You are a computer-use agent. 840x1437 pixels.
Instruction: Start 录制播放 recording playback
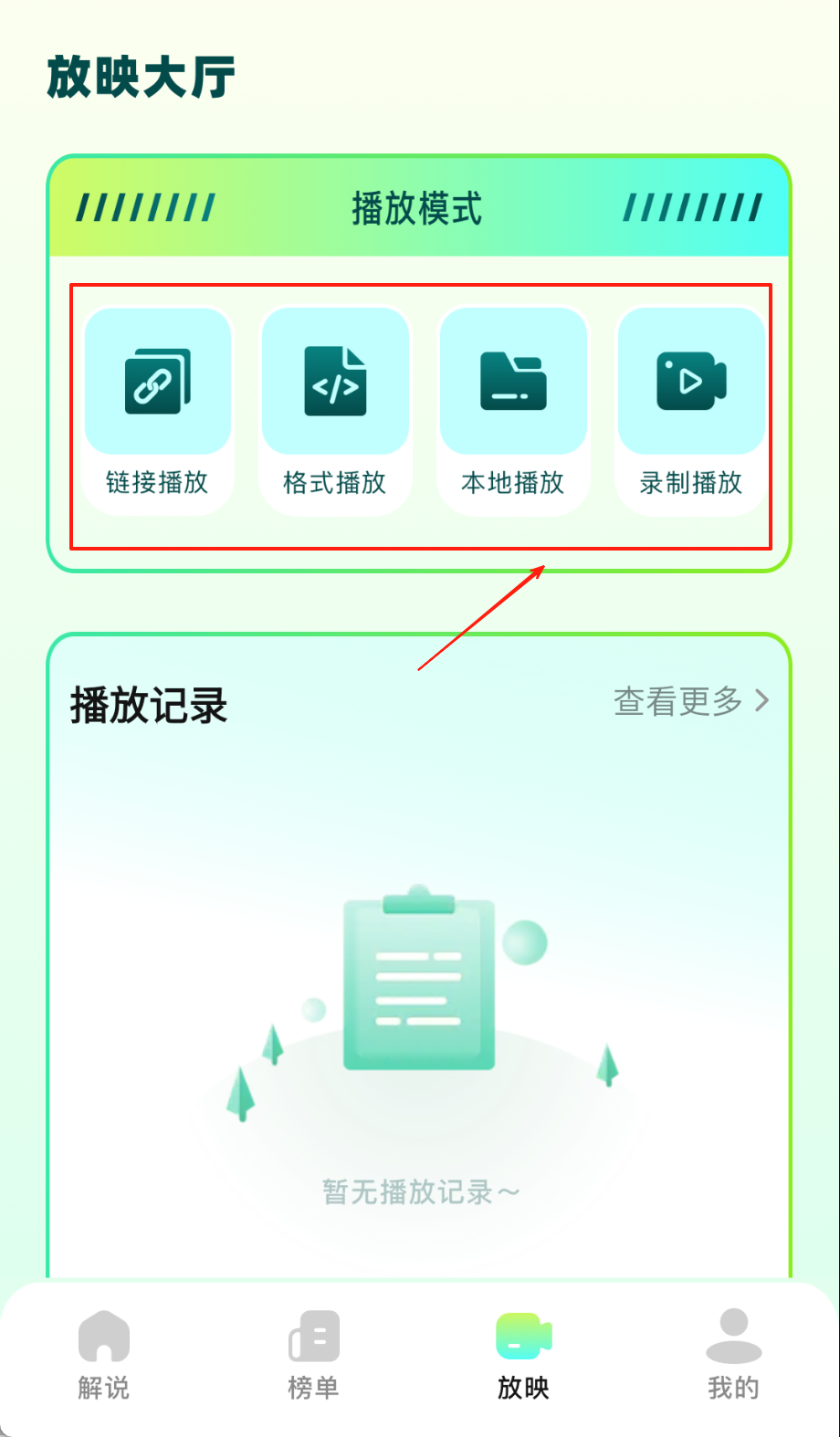[x=691, y=411]
